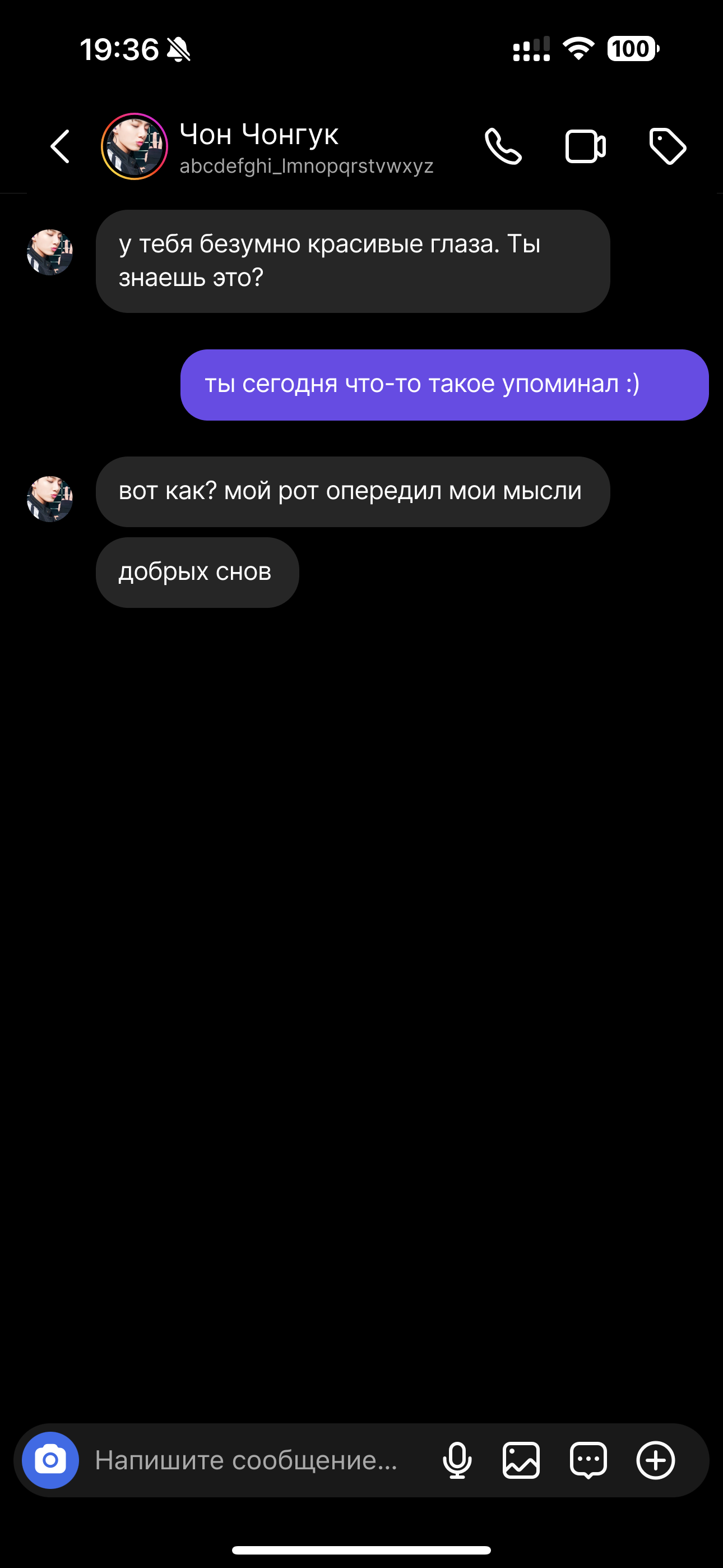The width and height of the screenshot is (723, 1568).
Task: Open the profile name Чон Чонгук
Action: pyautogui.click(x=258, y=135)
